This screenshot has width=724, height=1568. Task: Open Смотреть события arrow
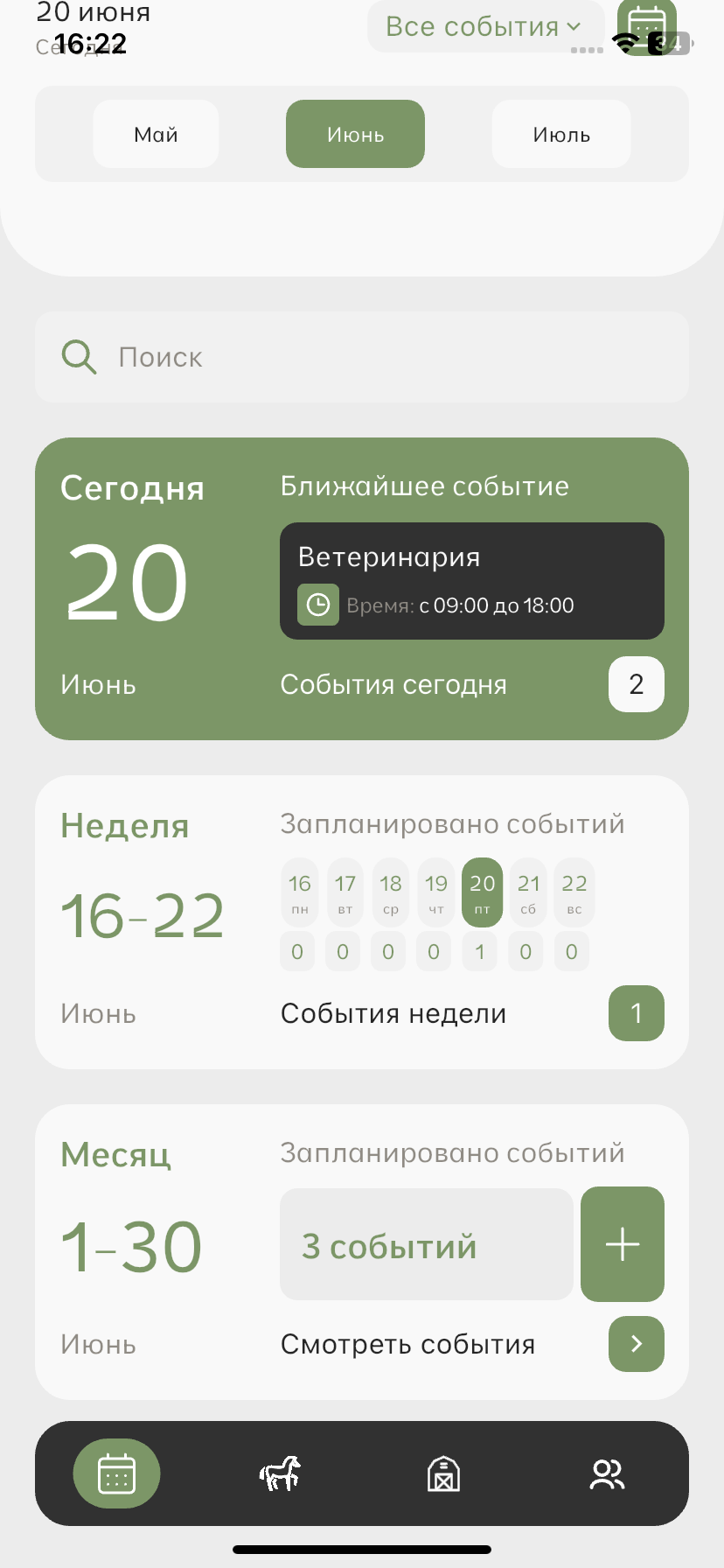[636, 1344]
